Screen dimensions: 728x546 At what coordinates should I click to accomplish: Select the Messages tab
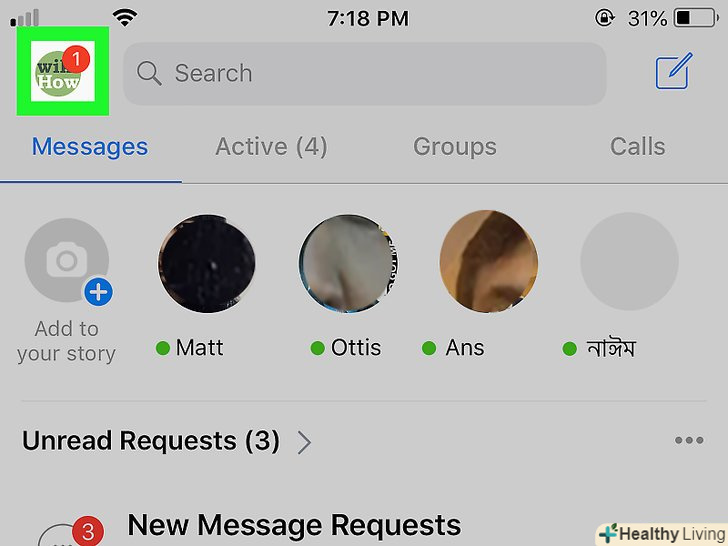pyautogui.click(x=90, y=147)
